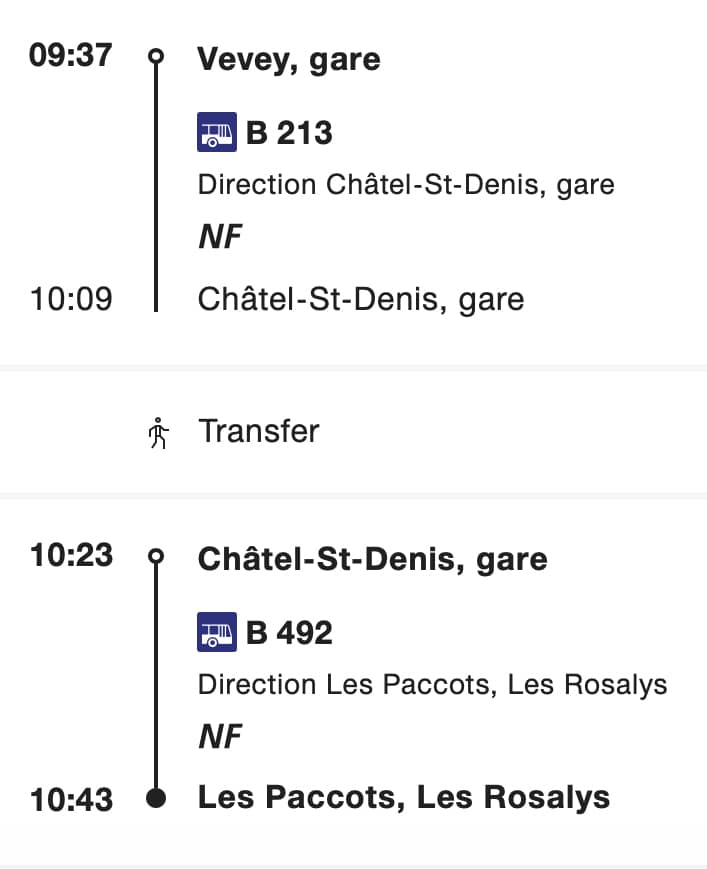View the Transfer walking details

click(x=354, y=432)
